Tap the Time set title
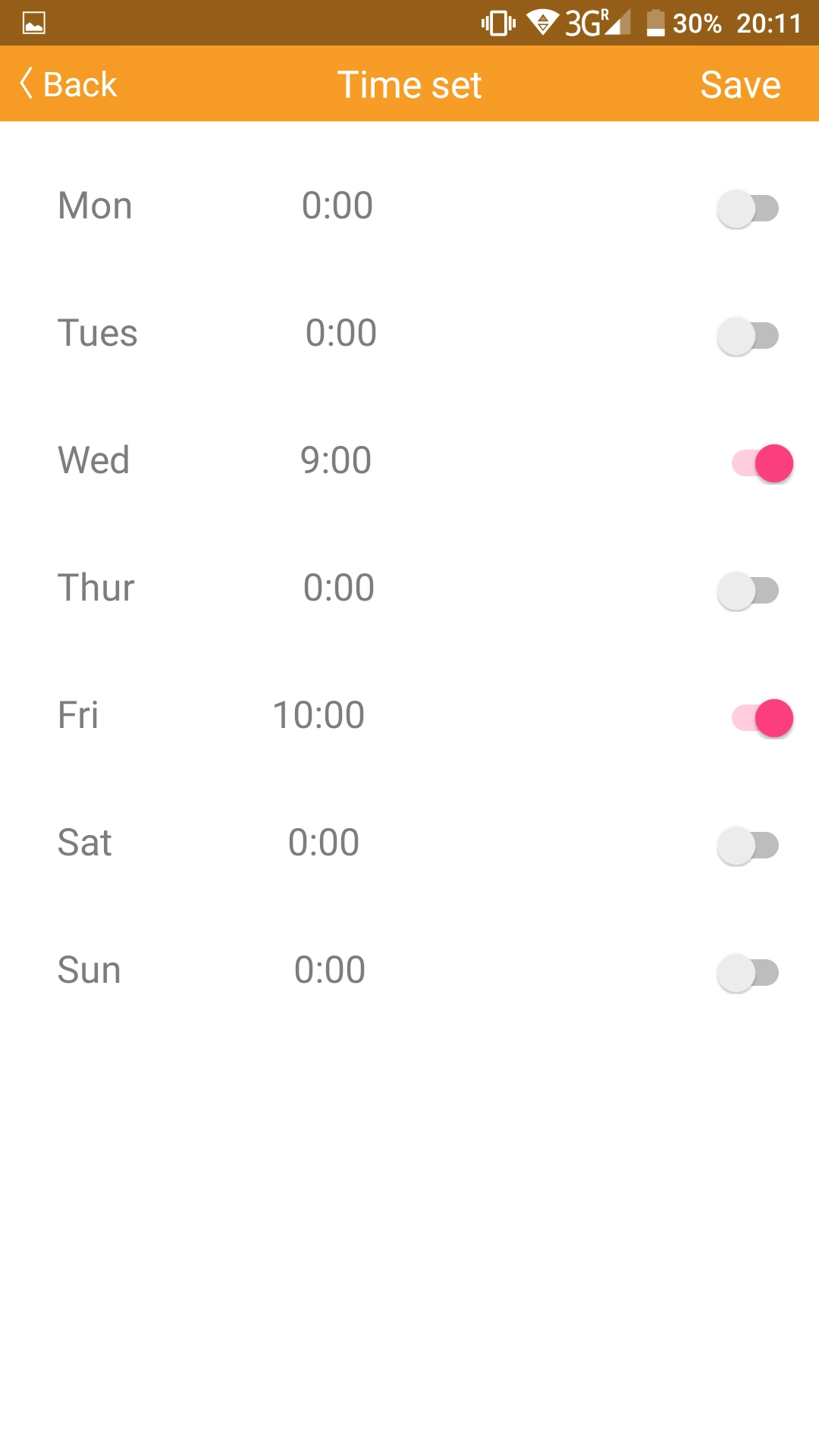This screenshot has width=819, height=1456. (x=409, y=83)
